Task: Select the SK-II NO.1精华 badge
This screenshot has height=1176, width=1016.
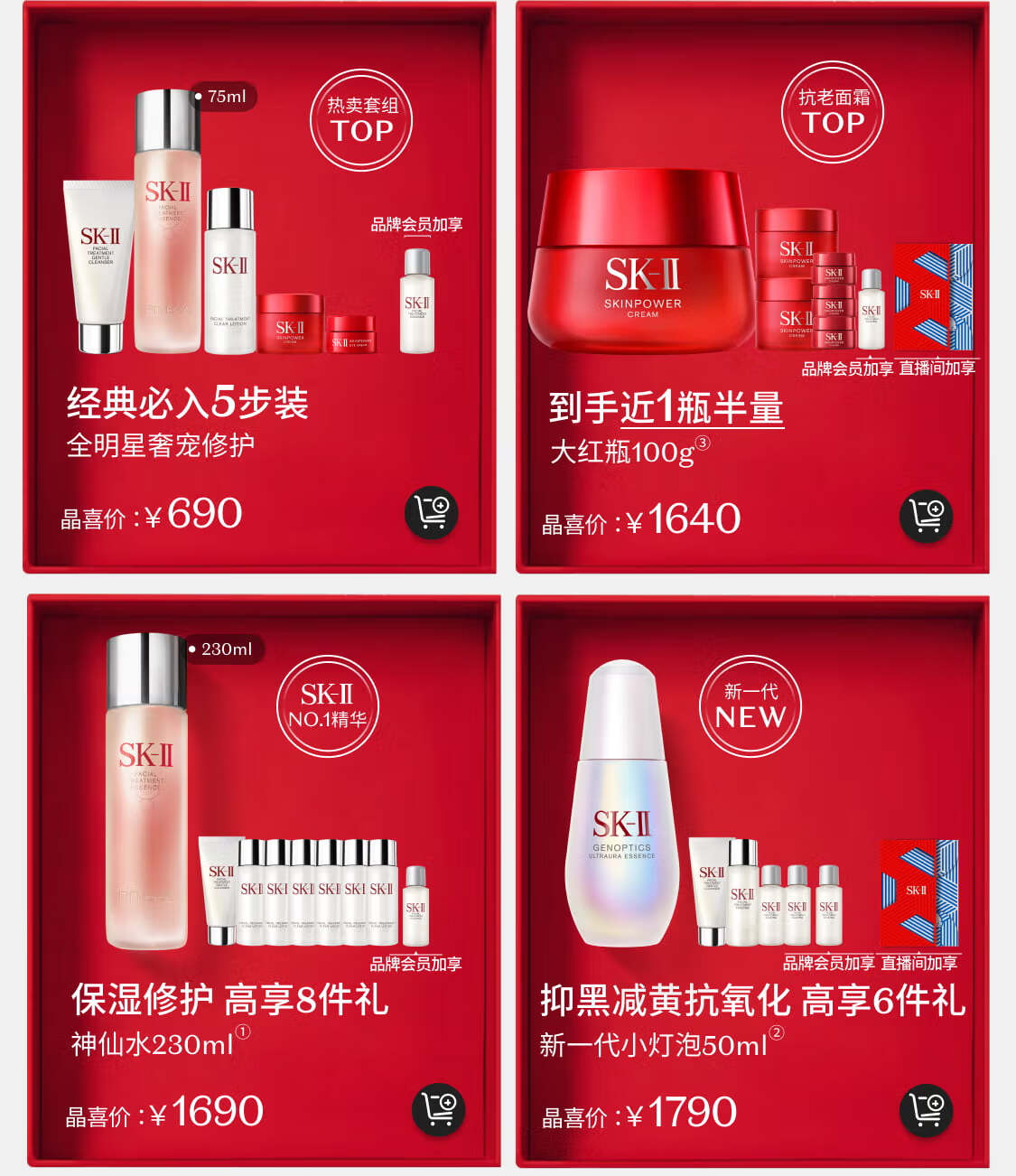Action: 330,706
